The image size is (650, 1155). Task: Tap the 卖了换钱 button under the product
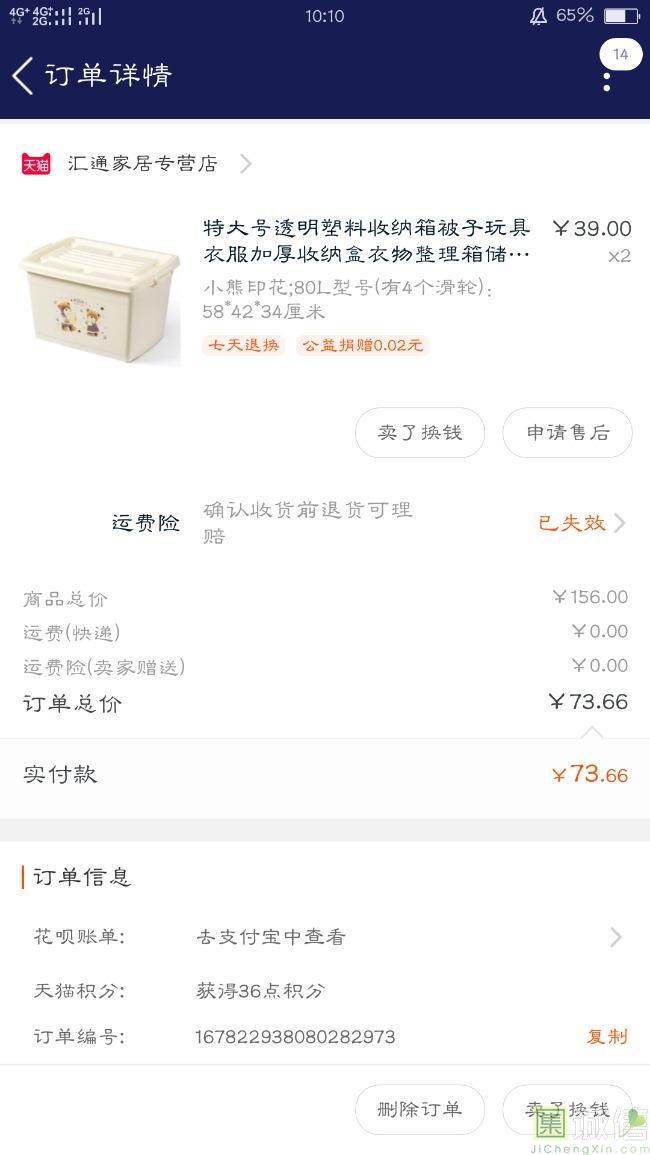(420, 433)
